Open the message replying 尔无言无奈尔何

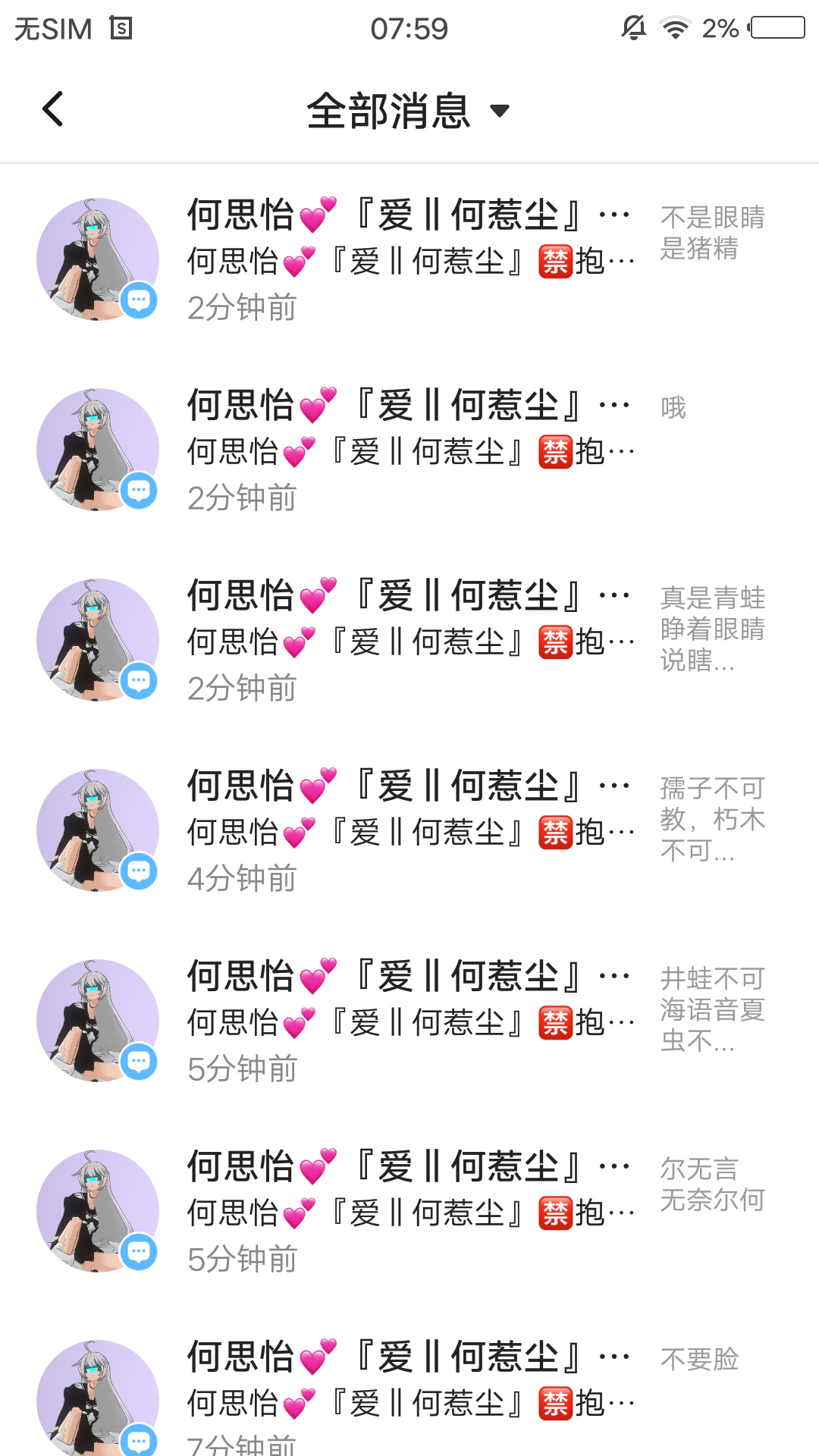click(409, 1211)
